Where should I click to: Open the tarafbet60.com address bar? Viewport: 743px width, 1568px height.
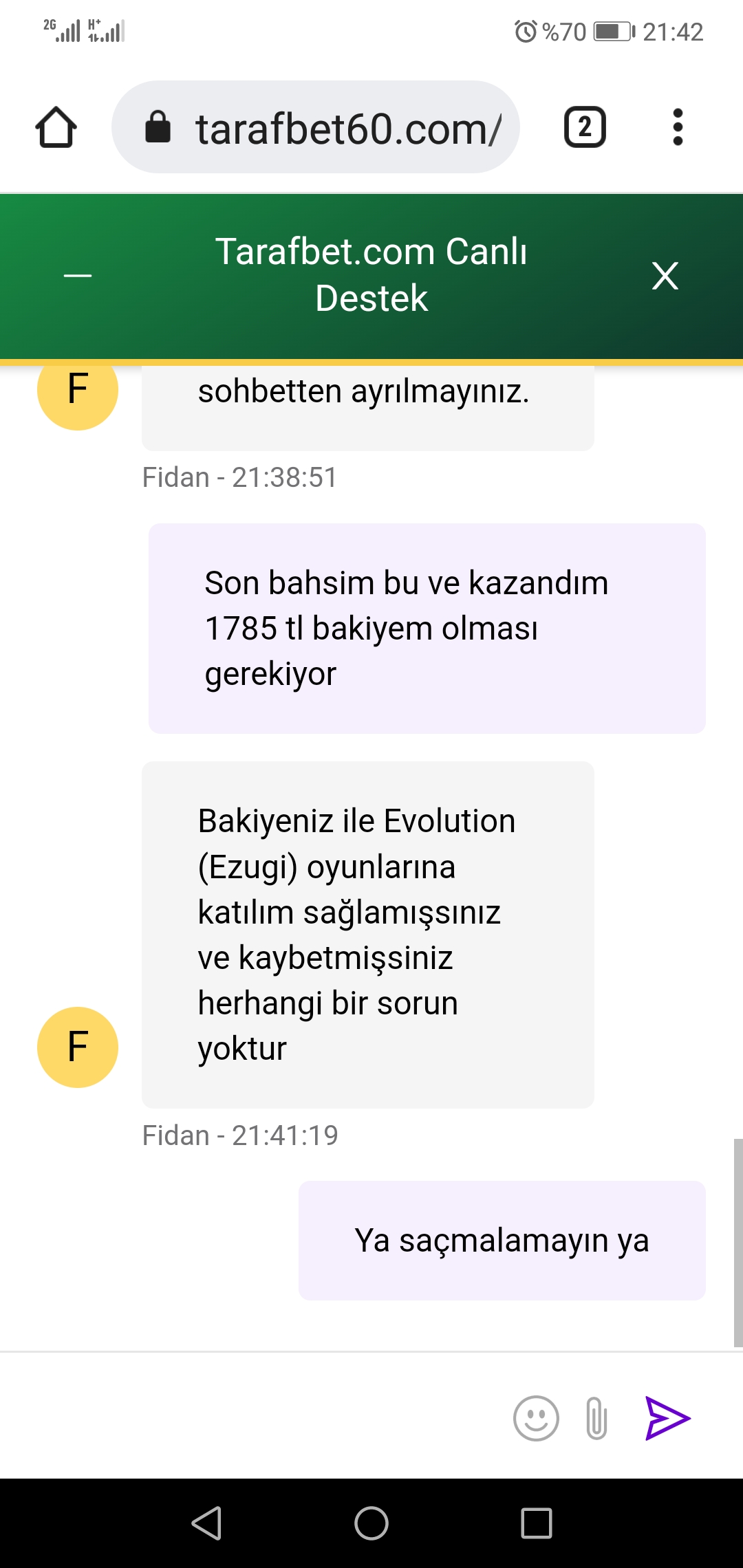(x=315, y=127)
